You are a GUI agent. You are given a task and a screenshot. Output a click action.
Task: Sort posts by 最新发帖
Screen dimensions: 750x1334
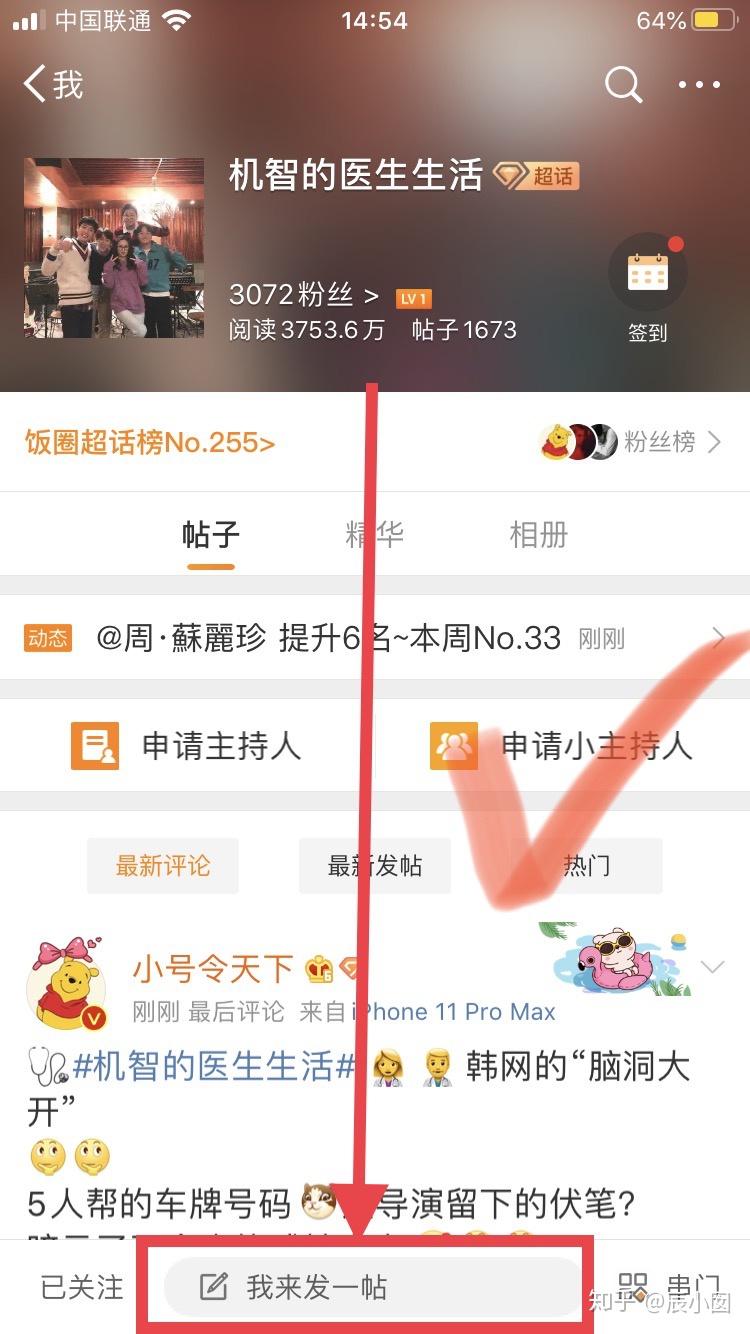(375, 866)
